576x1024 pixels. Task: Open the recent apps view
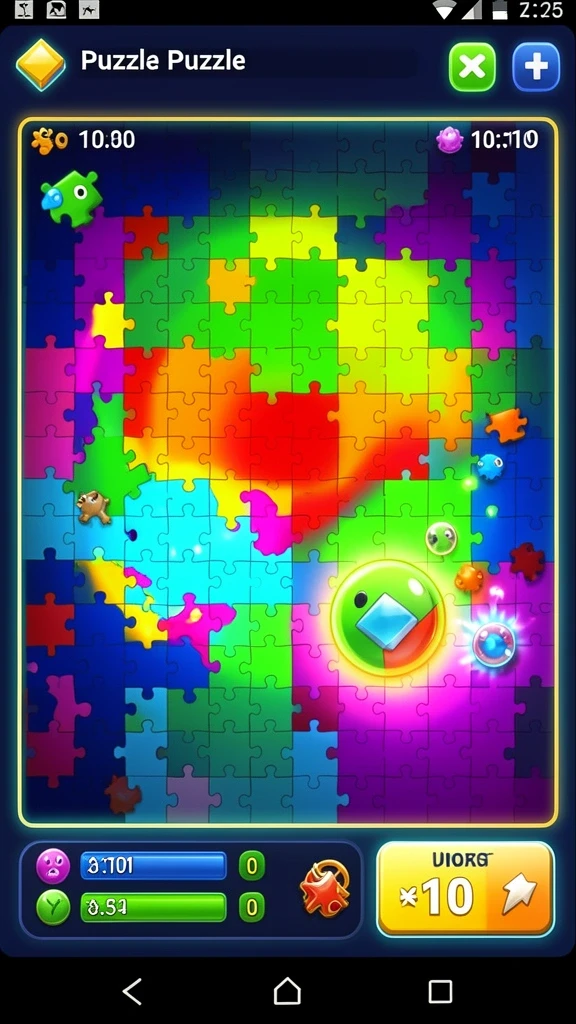tap(440, 991)
